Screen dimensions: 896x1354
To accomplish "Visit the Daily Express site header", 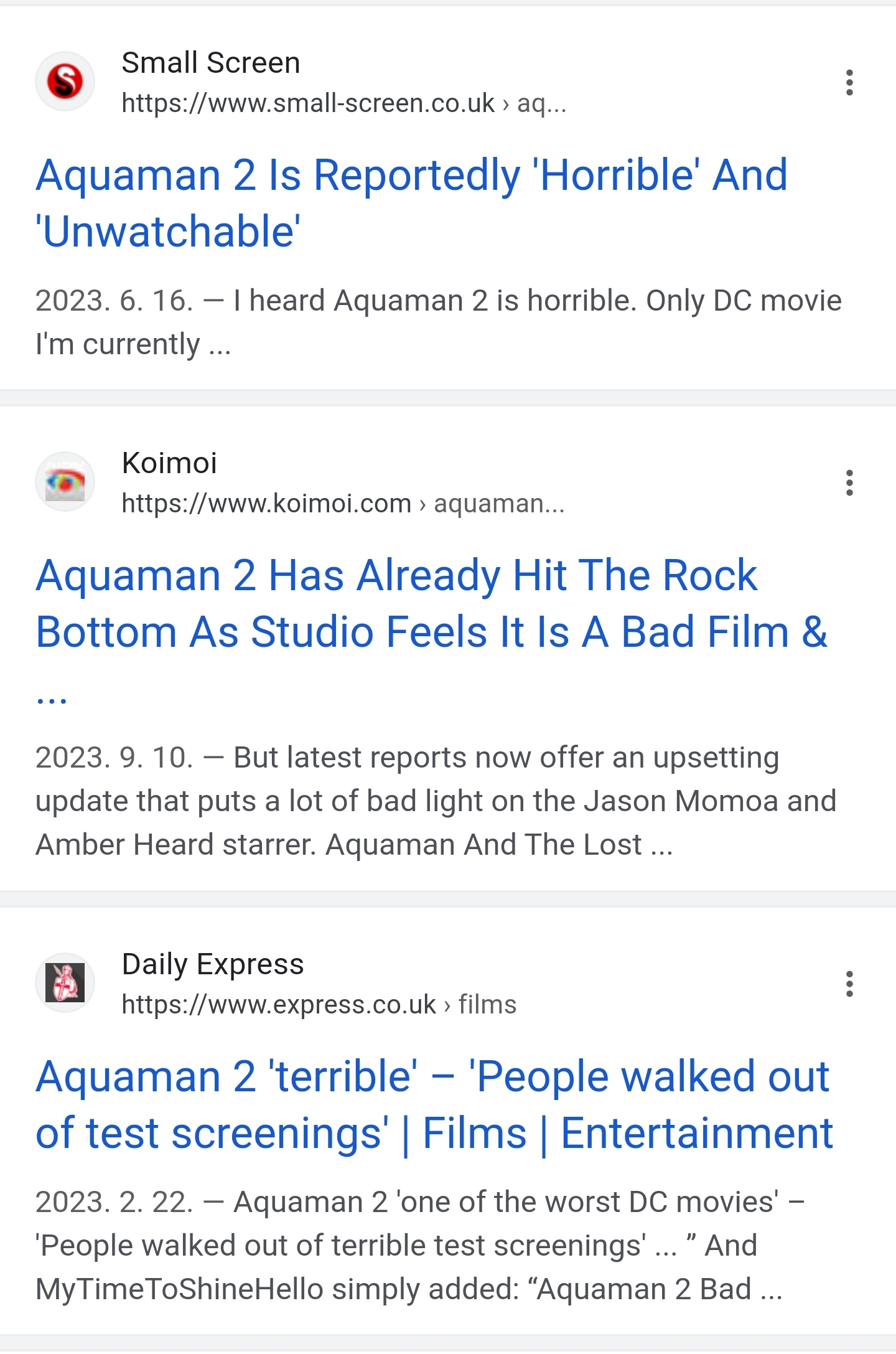I will (213, 964).
